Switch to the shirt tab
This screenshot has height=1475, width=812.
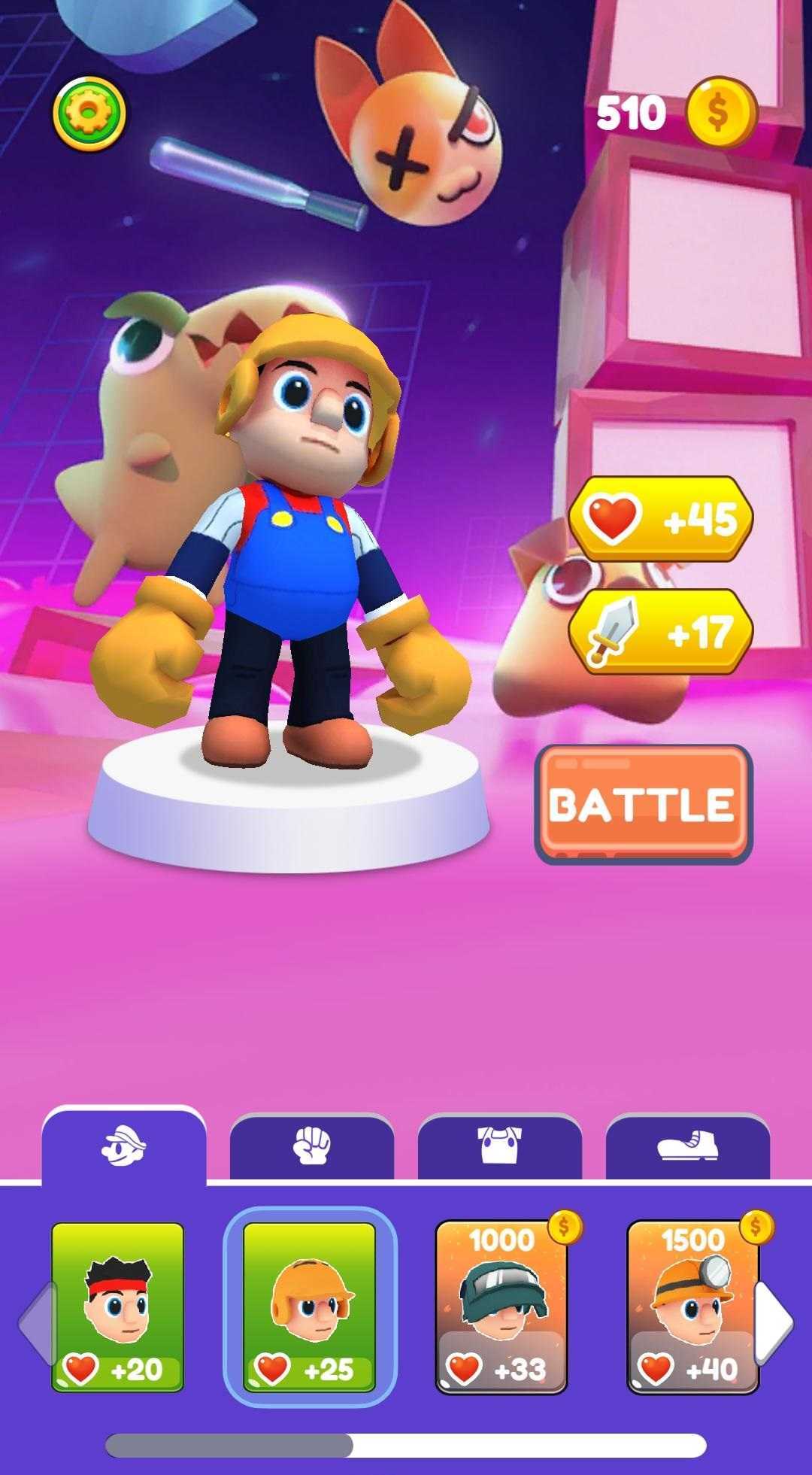click(x=499, y=1146)
